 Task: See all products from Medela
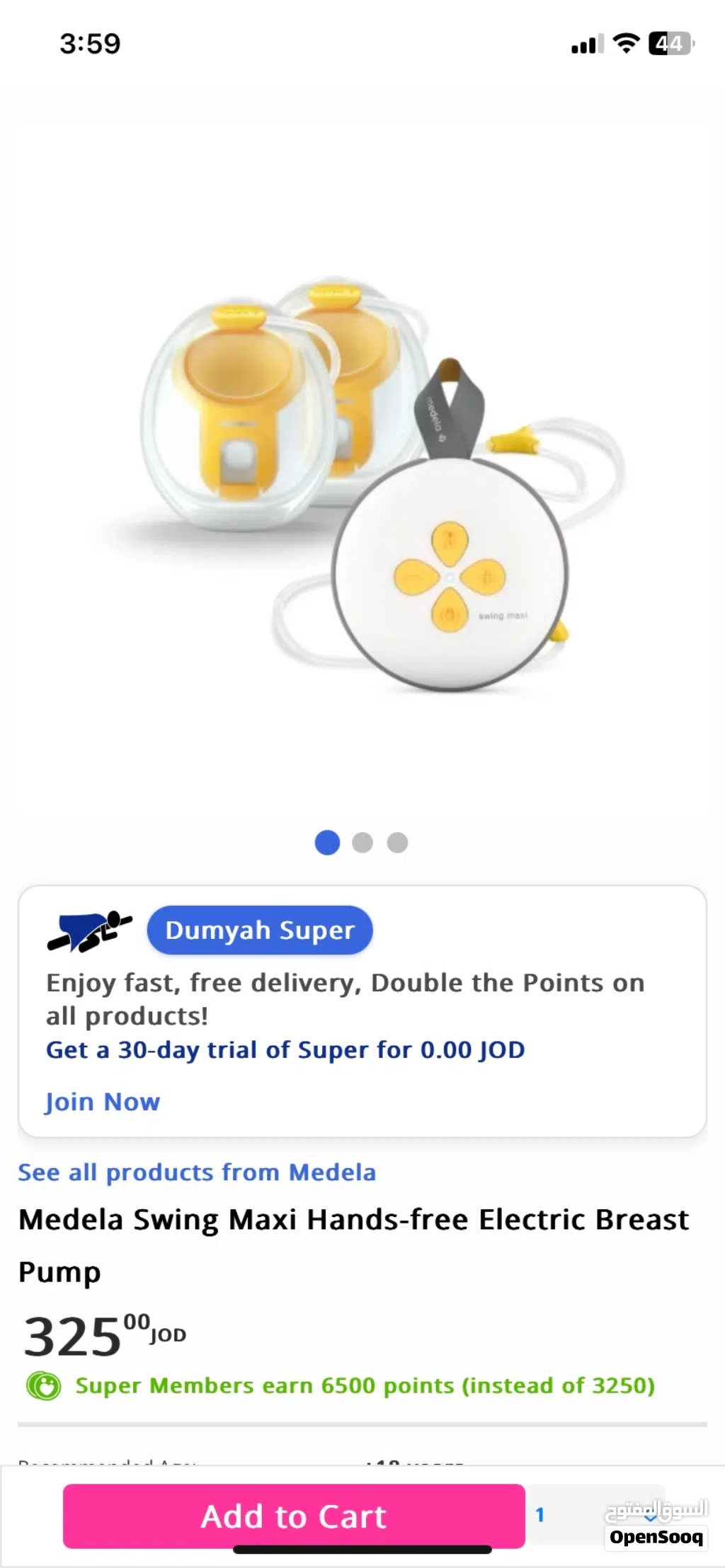[197, 1172]
